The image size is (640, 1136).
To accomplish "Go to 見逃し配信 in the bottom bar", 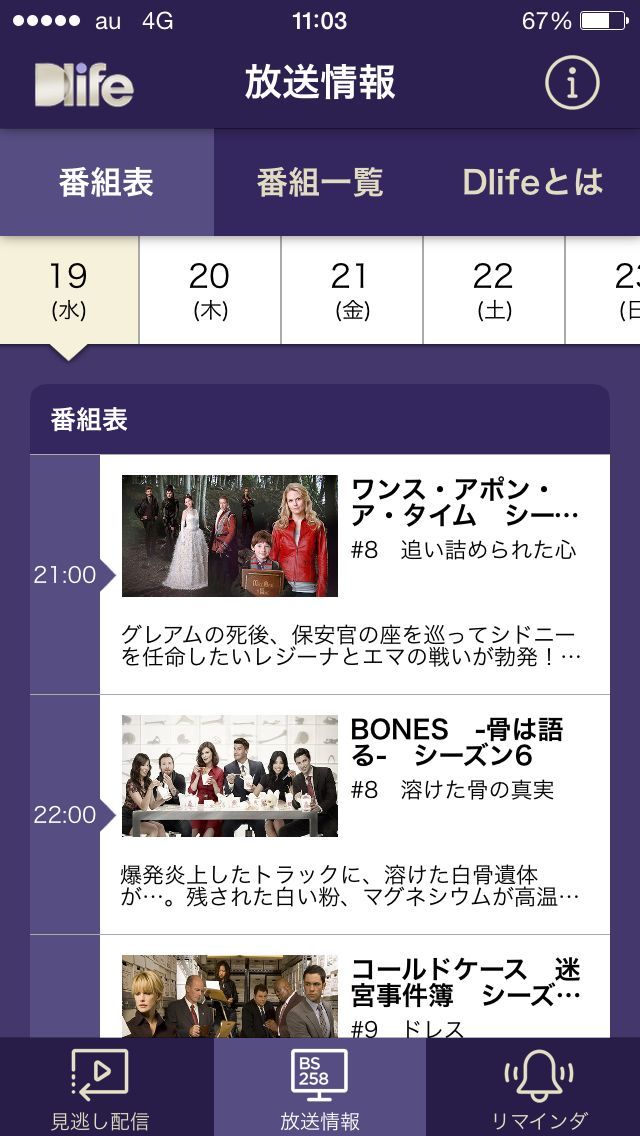I will click(x=100, y=1088).
